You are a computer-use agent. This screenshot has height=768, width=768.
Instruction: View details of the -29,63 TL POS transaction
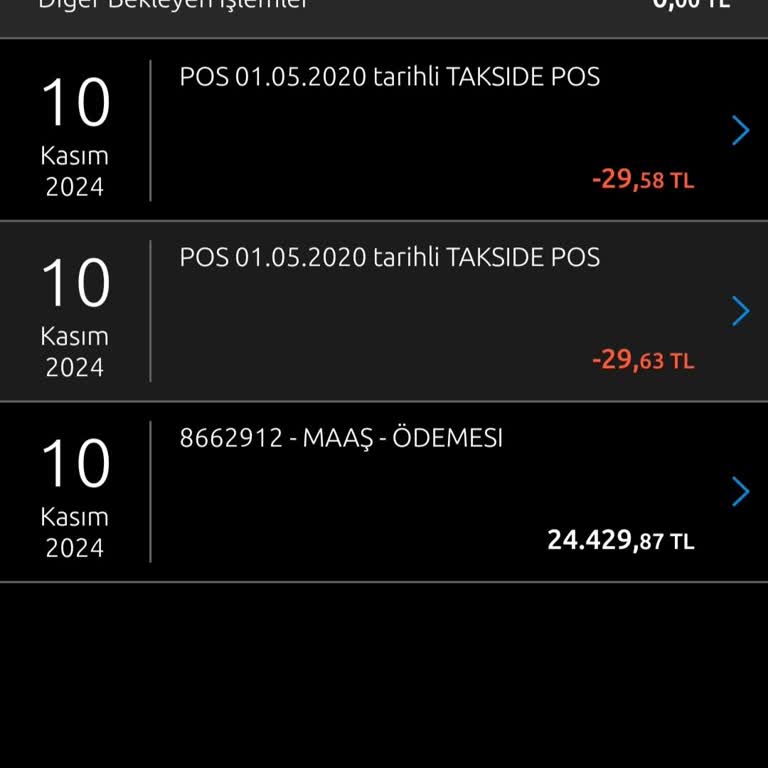pyautogui.click(x=740, y=311)
